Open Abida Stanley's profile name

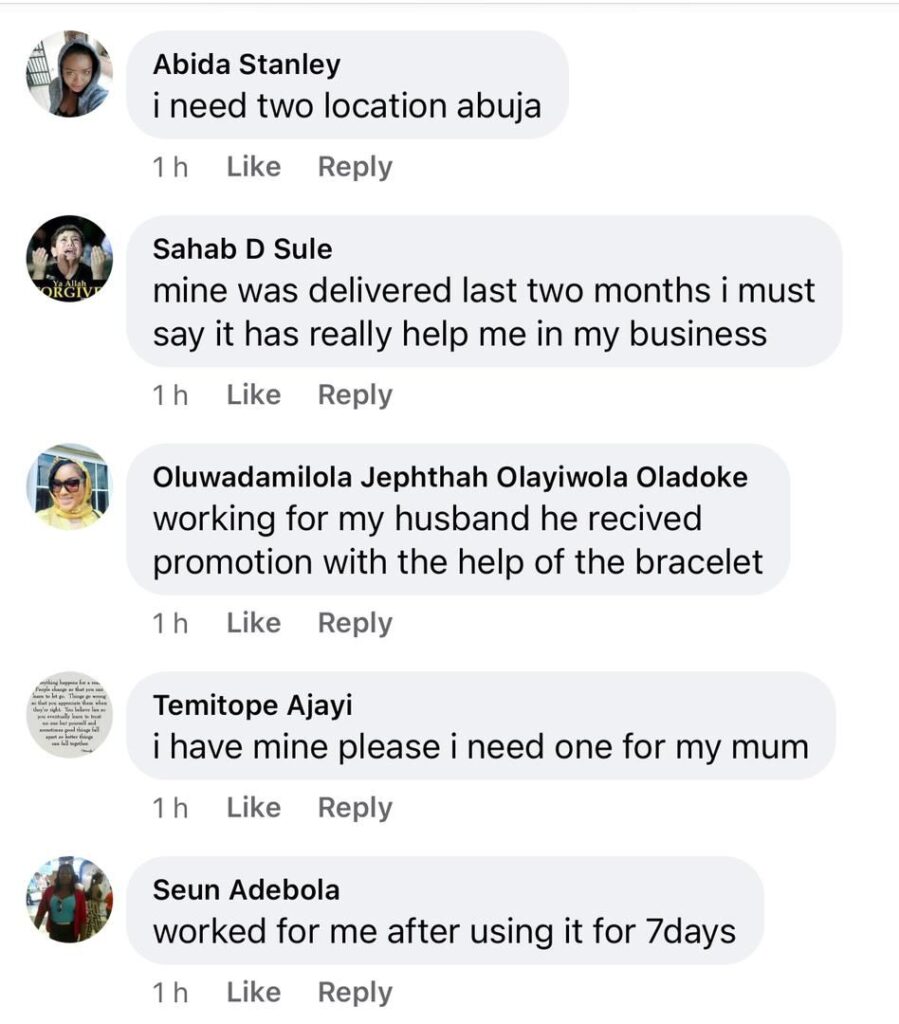pos(246,65)
